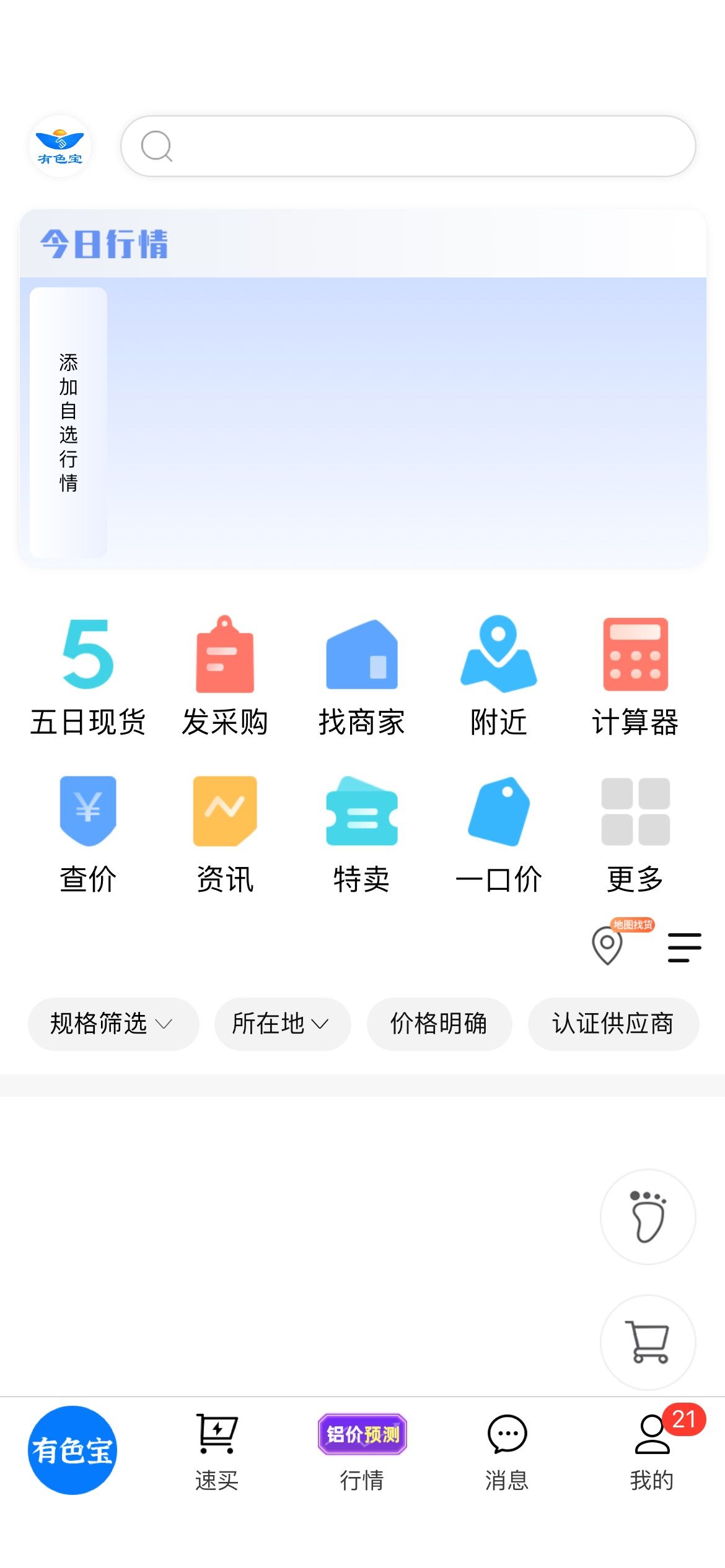Open 一口价 fixed price section
The width and height of the screenshot is (725, 1568).
click(x=499, y=834)
